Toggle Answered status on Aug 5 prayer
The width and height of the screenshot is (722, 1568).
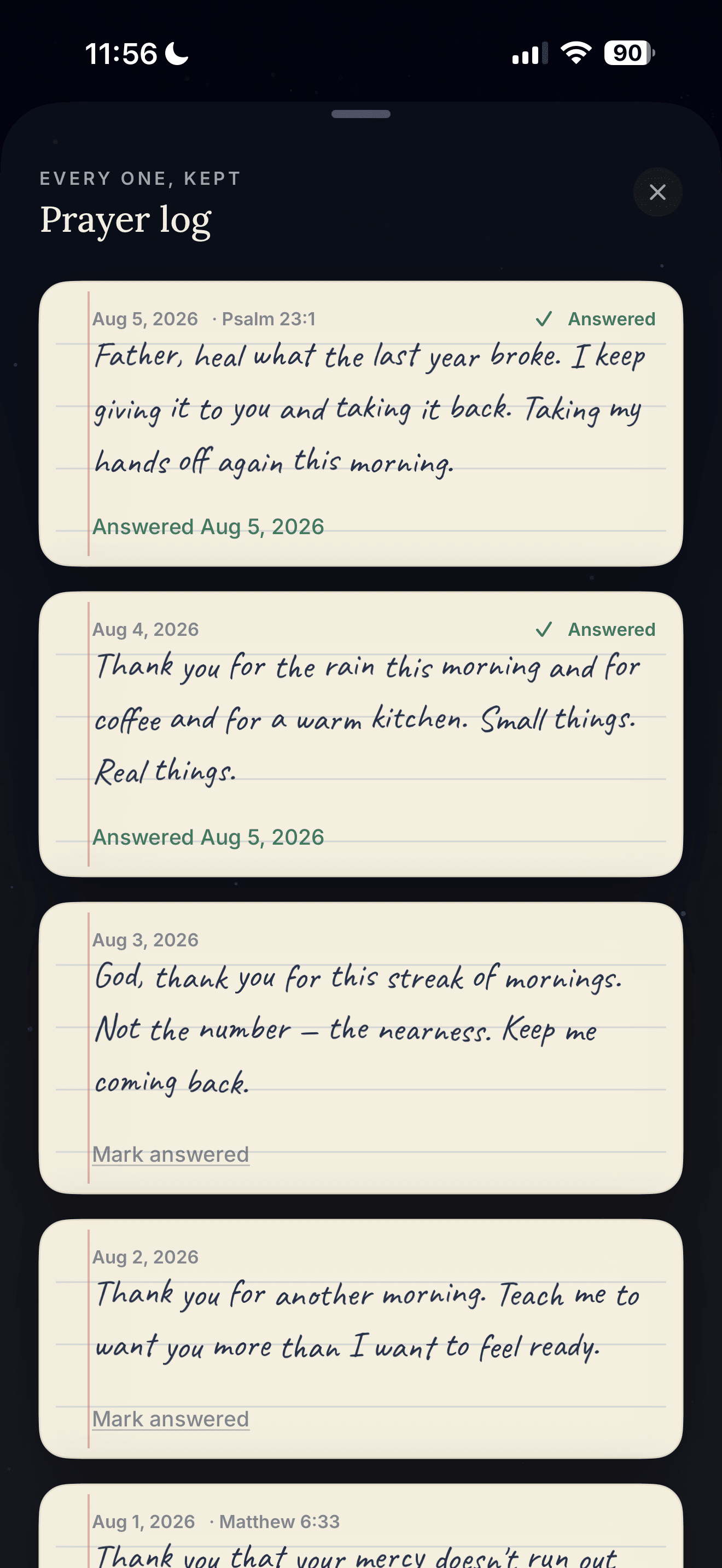595,319
